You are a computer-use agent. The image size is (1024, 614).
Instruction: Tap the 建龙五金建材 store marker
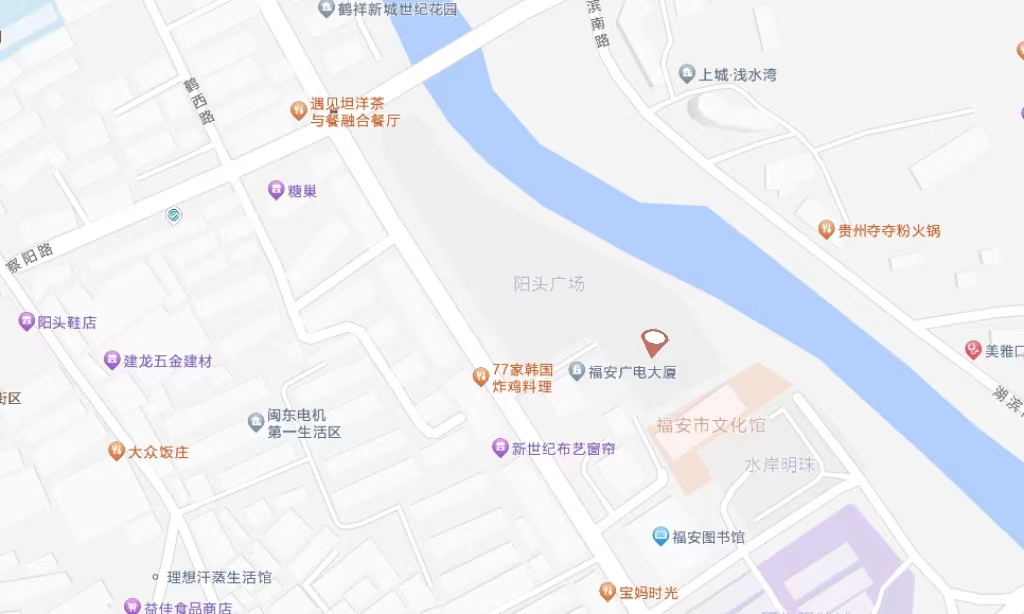point(111,361)
